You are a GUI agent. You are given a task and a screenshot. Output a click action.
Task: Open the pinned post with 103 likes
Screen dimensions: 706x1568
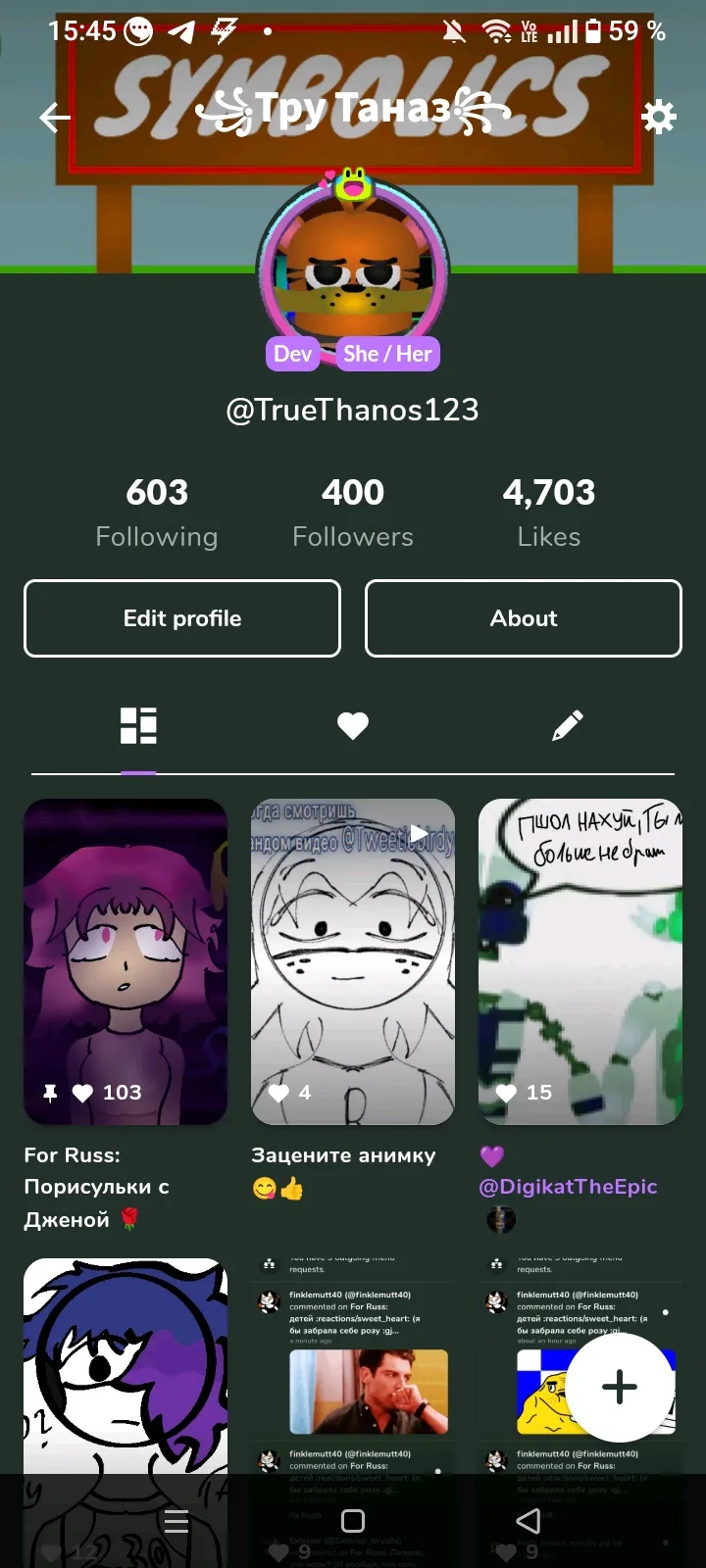click(x=126, y=961)
